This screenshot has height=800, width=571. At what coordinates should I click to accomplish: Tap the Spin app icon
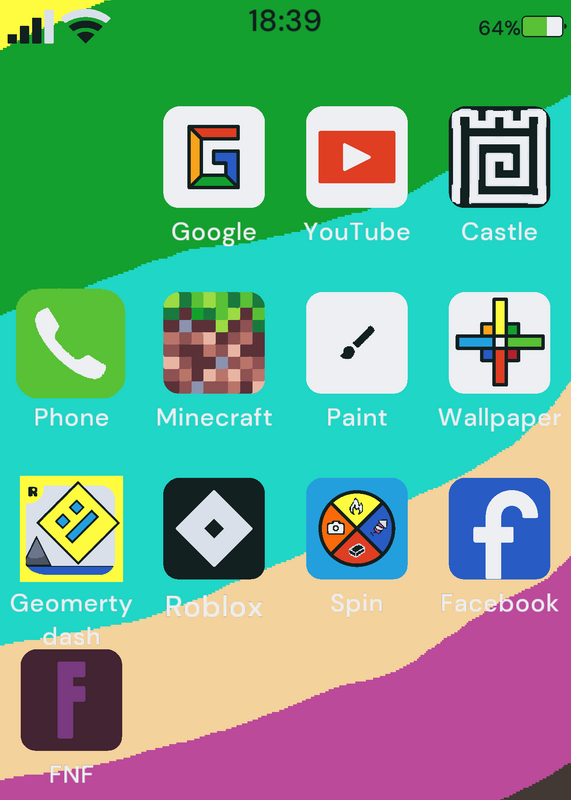(357, 529)
